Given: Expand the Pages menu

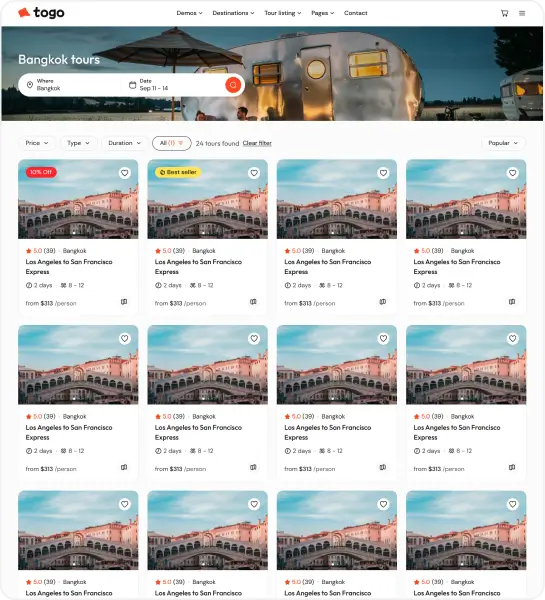Looking at the screenshot, I should (323, 13).
